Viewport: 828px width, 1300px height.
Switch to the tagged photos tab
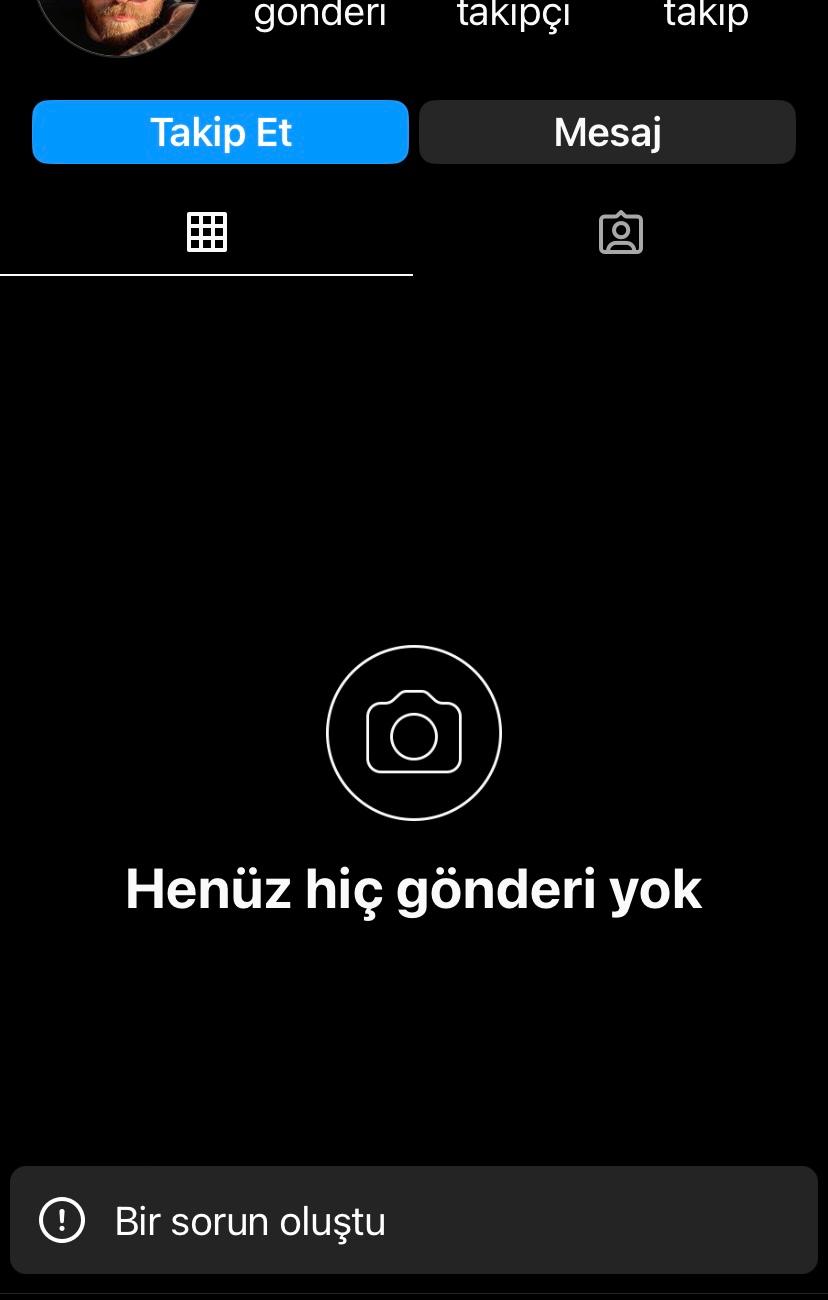620,233
